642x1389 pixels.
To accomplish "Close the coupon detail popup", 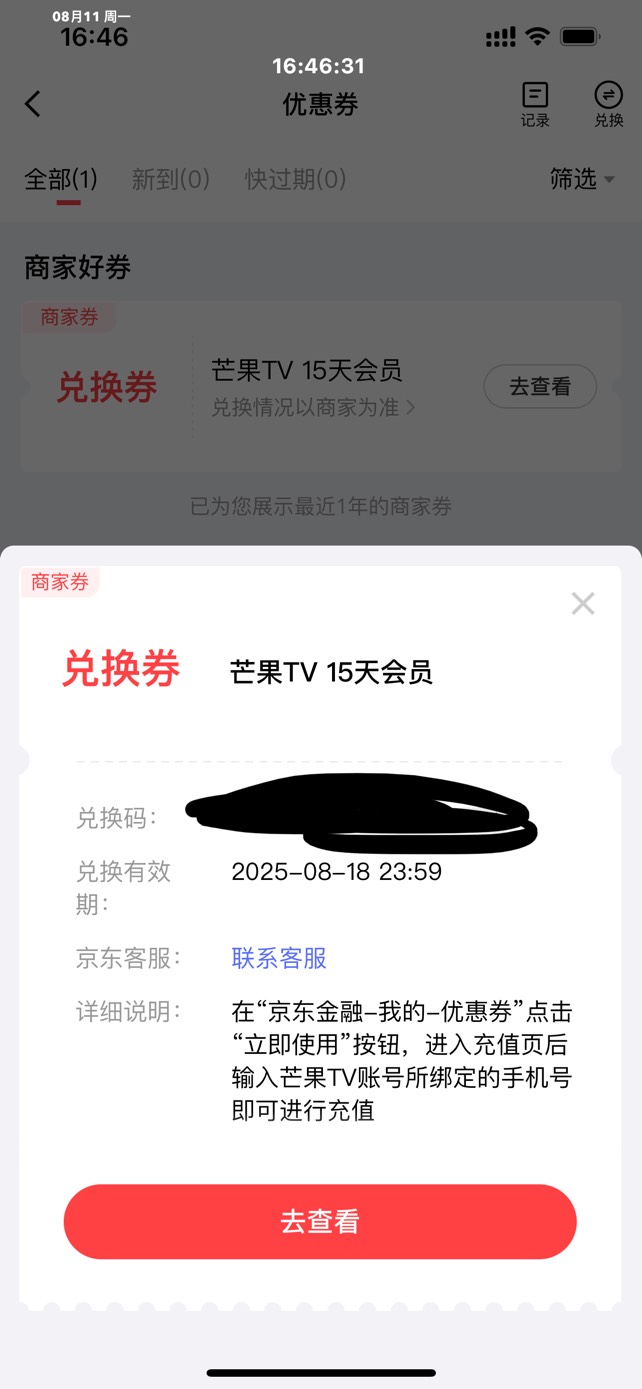I will tap(582, 603).
